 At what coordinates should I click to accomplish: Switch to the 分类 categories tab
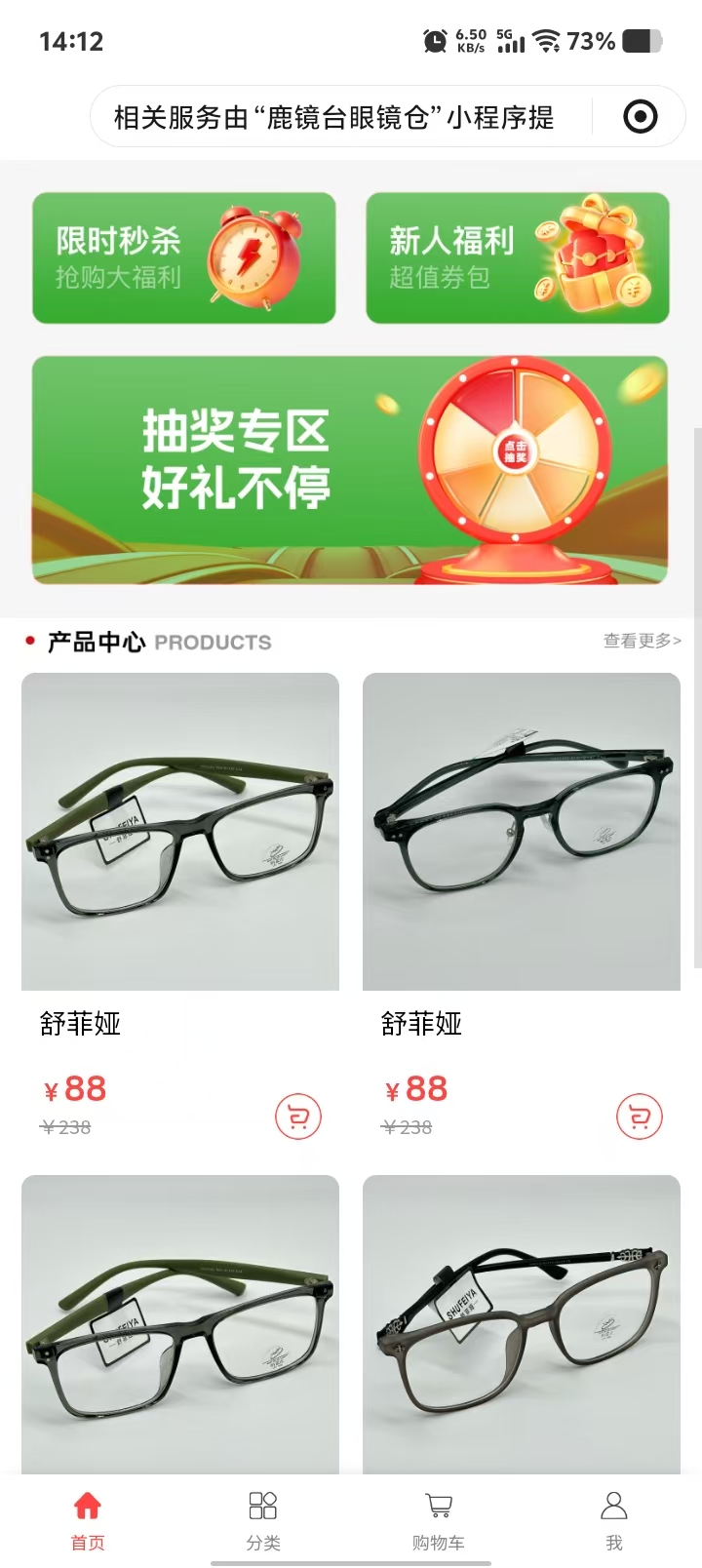click(x=263, y=1519)
